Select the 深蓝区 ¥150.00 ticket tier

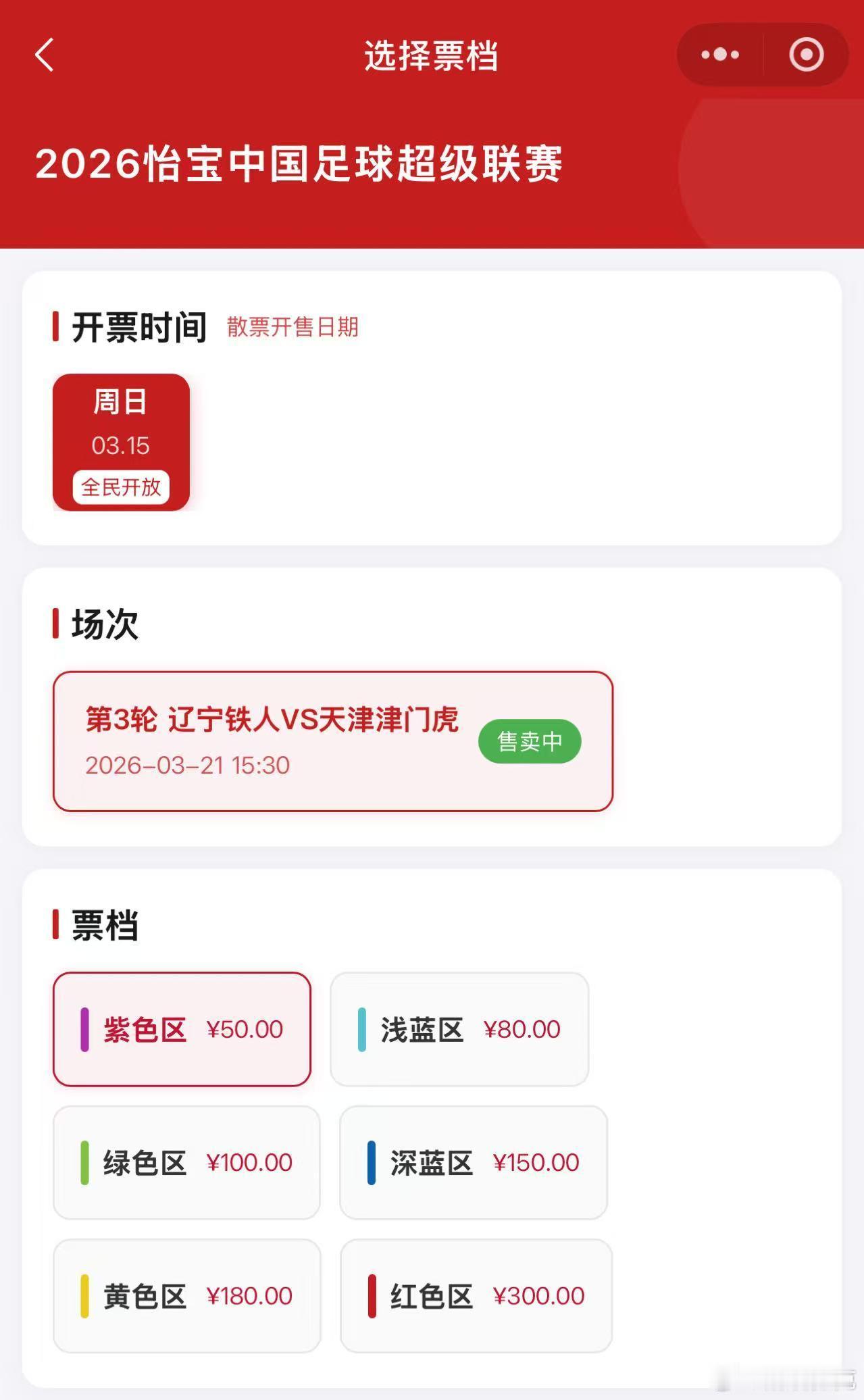473,1163
